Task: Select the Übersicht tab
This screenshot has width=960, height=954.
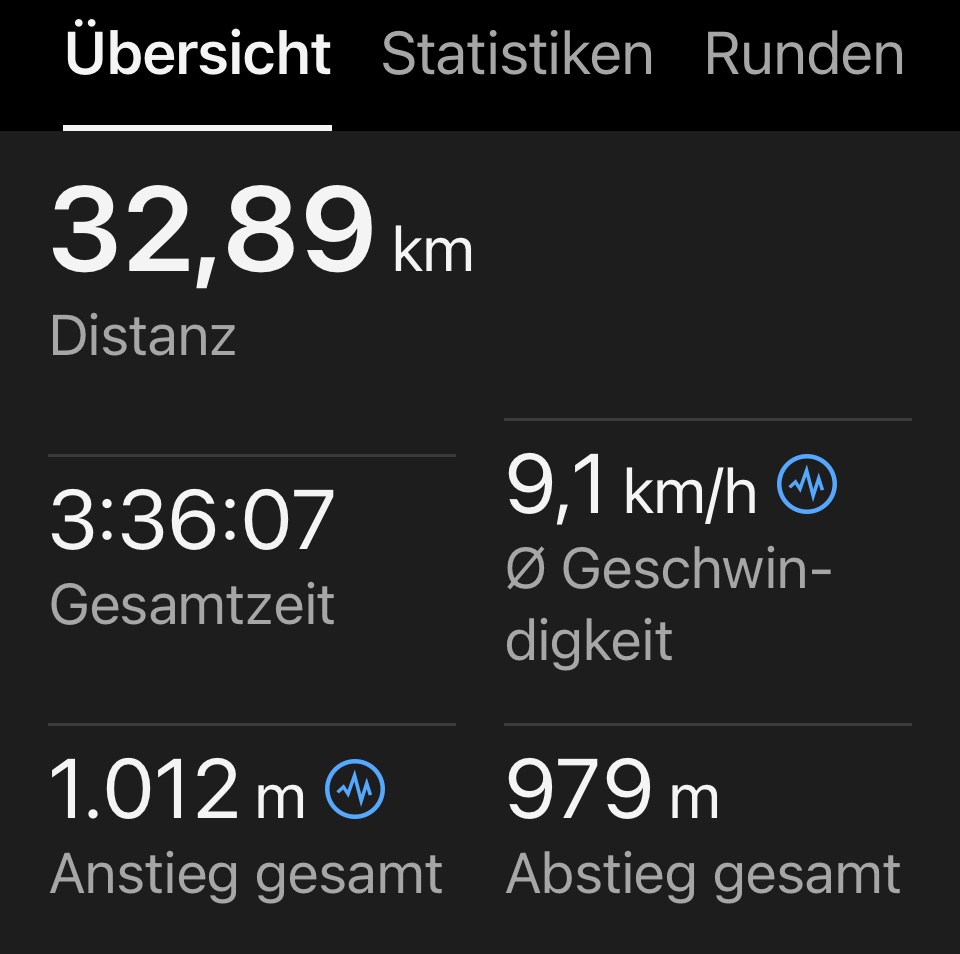Action: click(198, 54)
